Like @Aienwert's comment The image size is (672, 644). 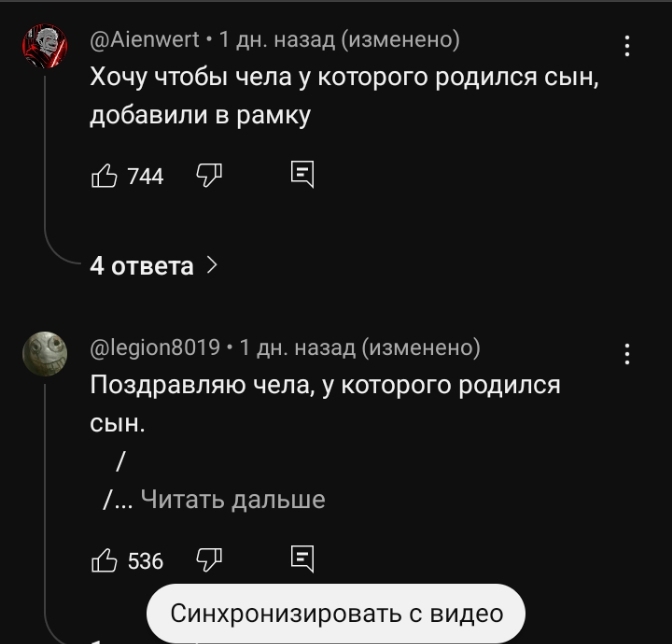104,177
